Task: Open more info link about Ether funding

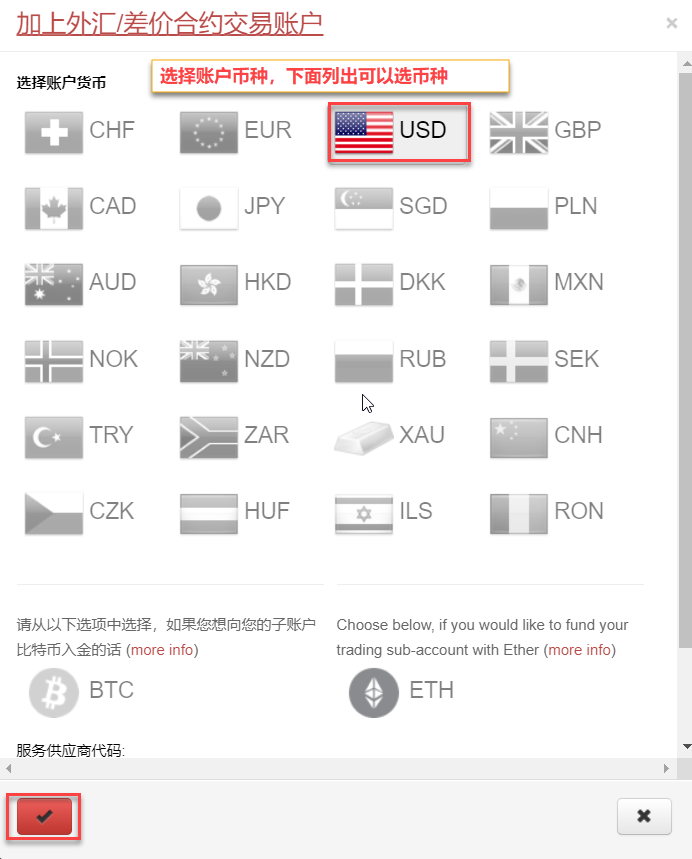Action: pyautogui.click(x=579, y=650)
